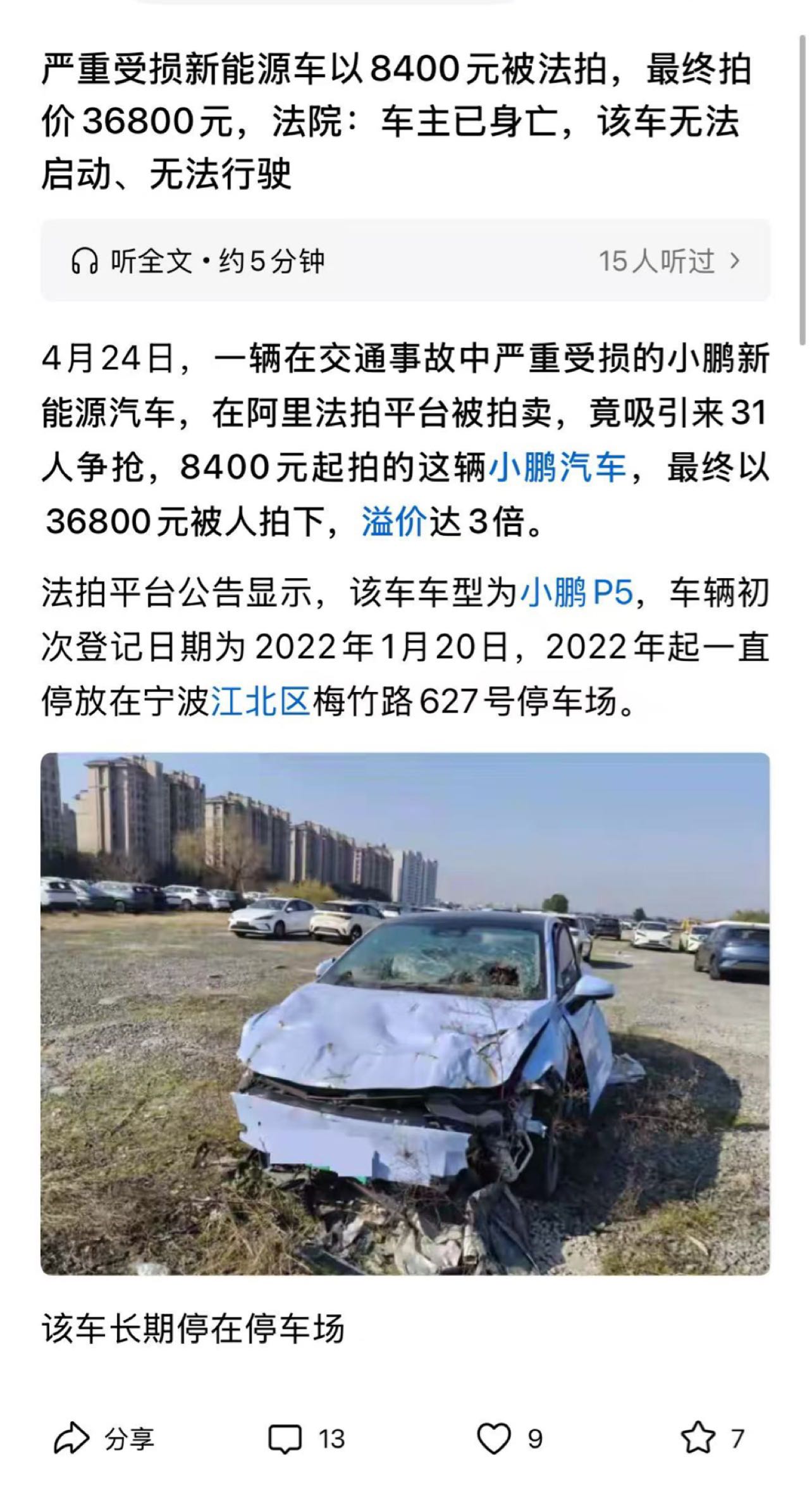The height and width of the screenshot is (1499, 812).
Task: Open the 溢价 keyword link
Action: 394,522
